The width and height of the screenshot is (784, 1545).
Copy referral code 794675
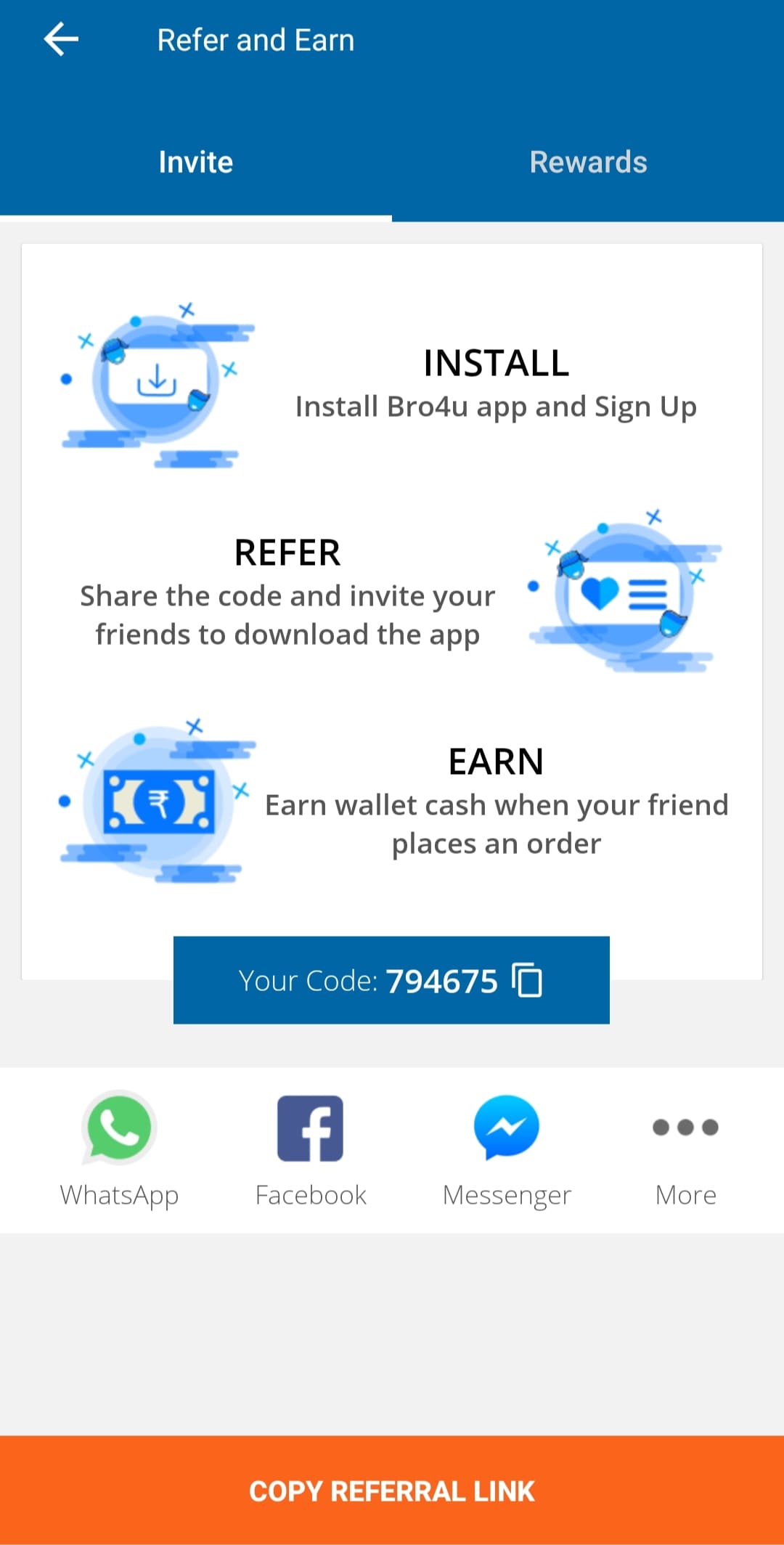coord(527,980)
